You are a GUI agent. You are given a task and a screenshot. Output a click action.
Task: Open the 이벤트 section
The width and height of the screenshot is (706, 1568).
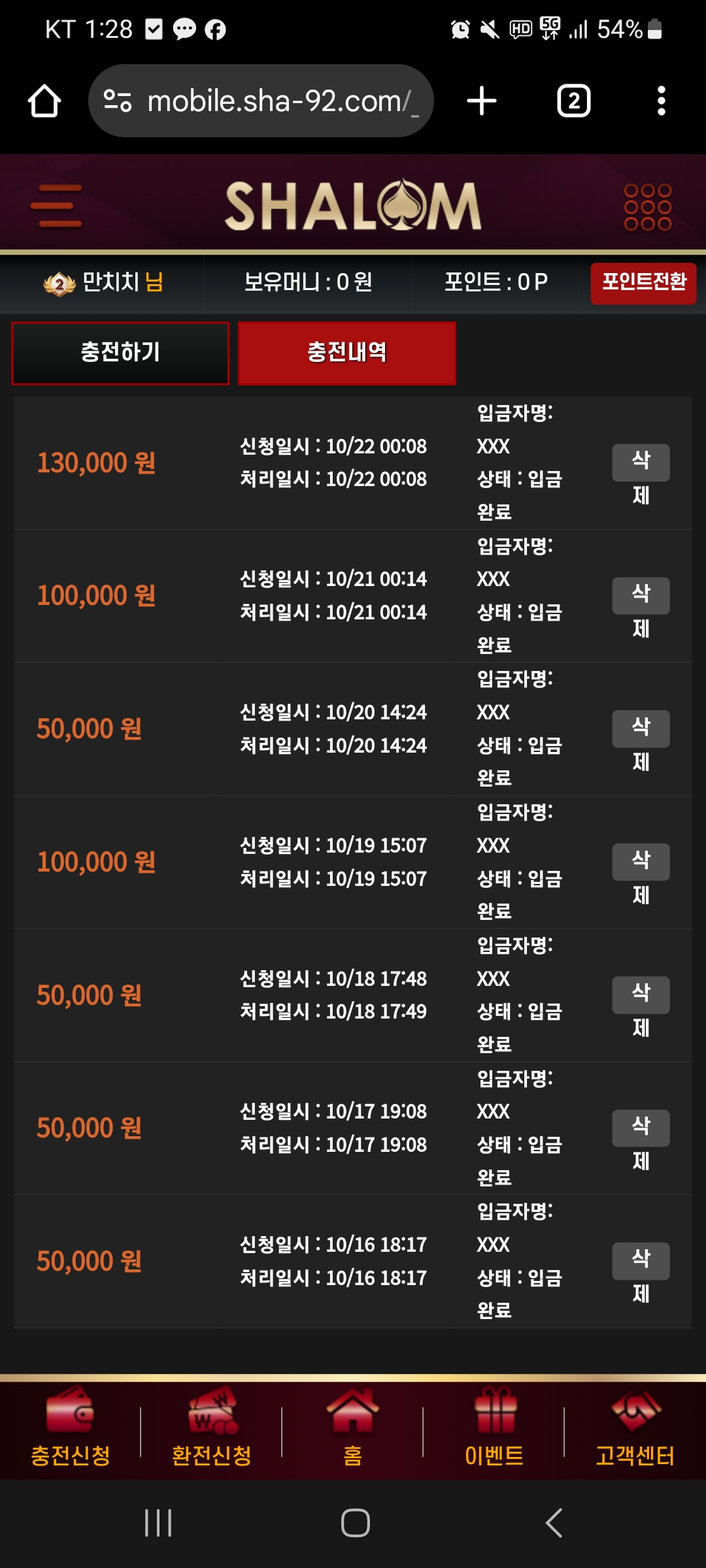(494, 1428)
